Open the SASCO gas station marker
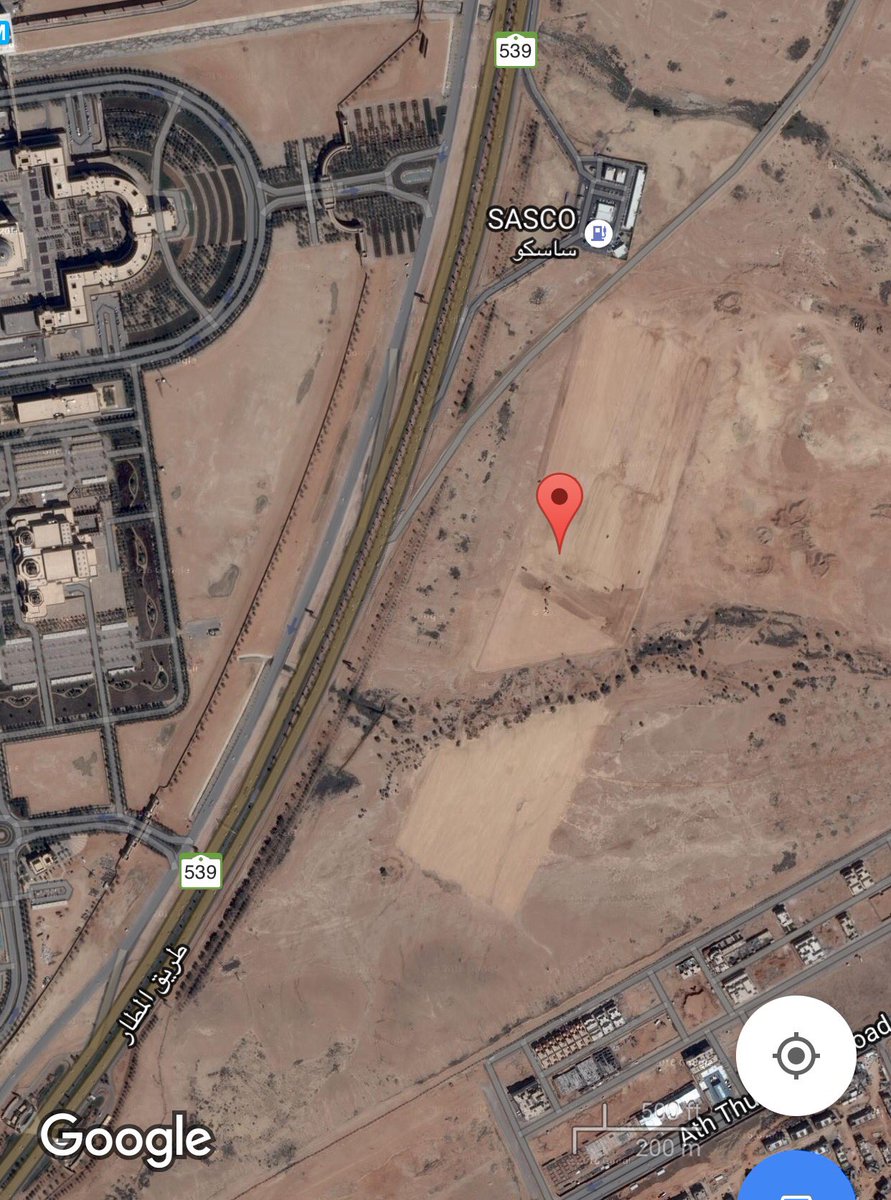 pos(598,234)
